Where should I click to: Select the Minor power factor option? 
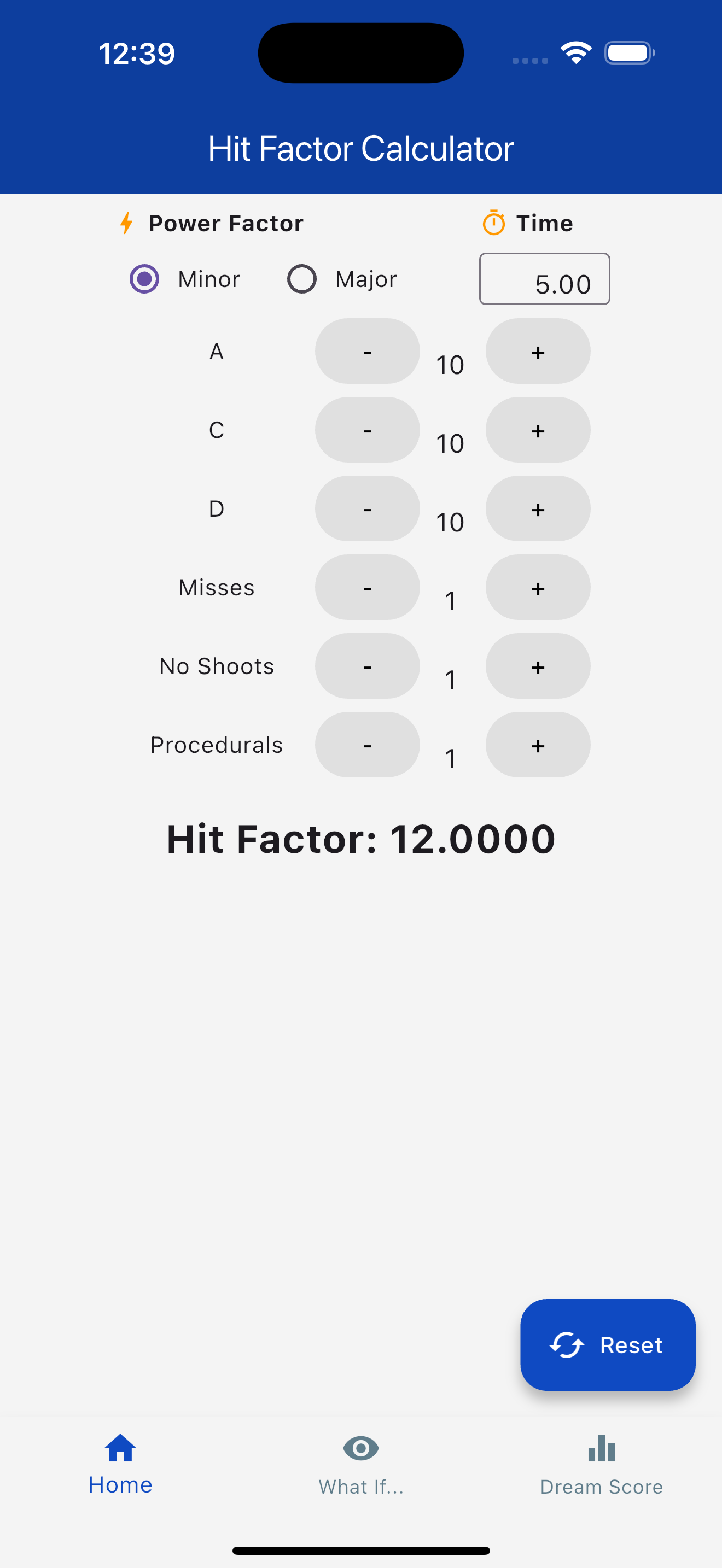[144, 279]
